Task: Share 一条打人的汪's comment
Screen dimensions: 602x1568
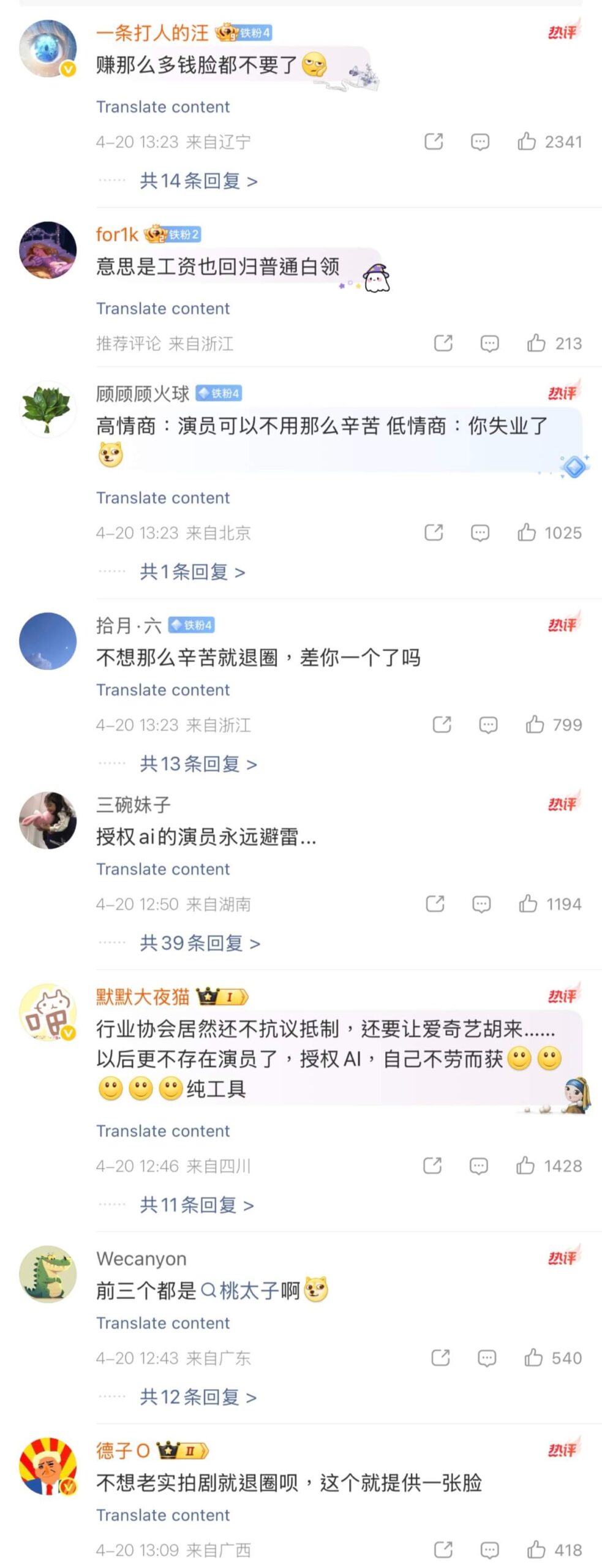Action: click(x=434, y=141)
